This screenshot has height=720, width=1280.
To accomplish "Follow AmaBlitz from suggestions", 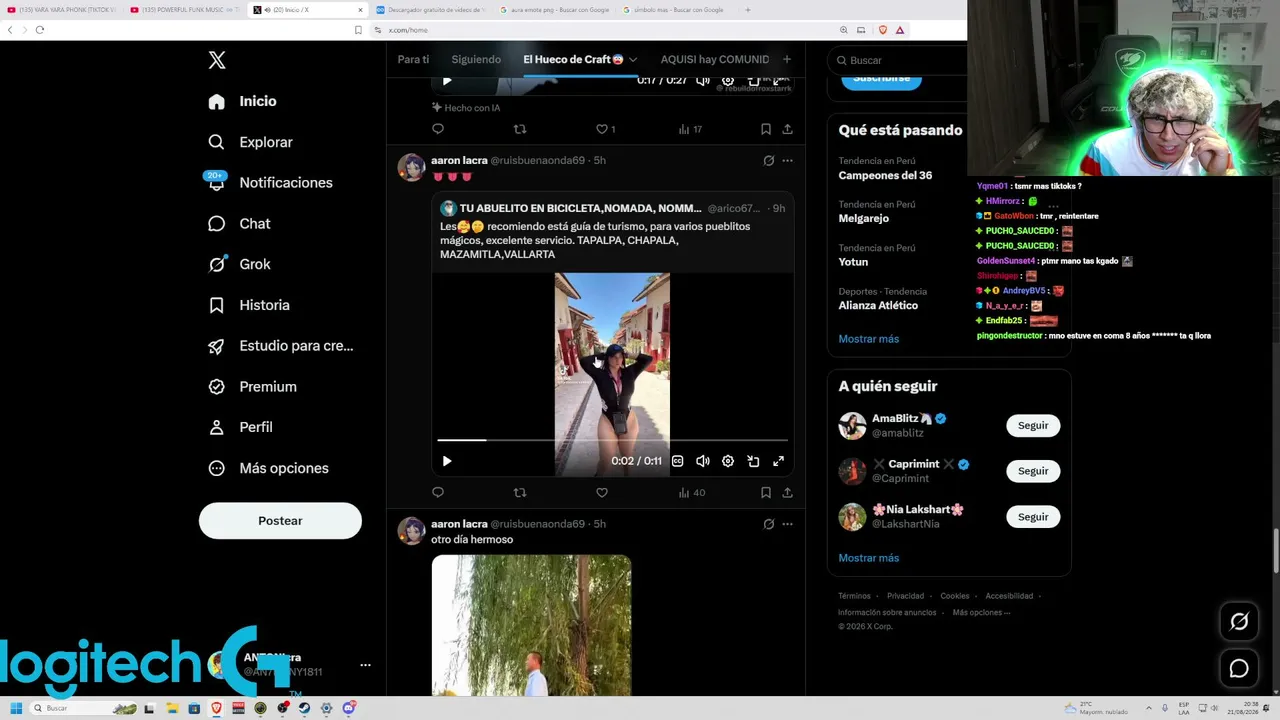I will (1033, 425).
